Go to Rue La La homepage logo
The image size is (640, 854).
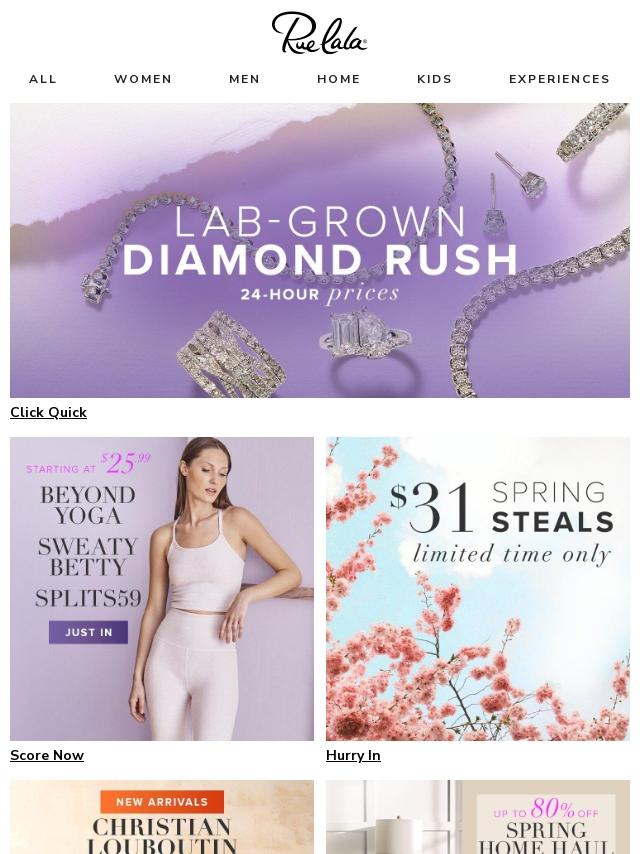(x=320, y=33)
